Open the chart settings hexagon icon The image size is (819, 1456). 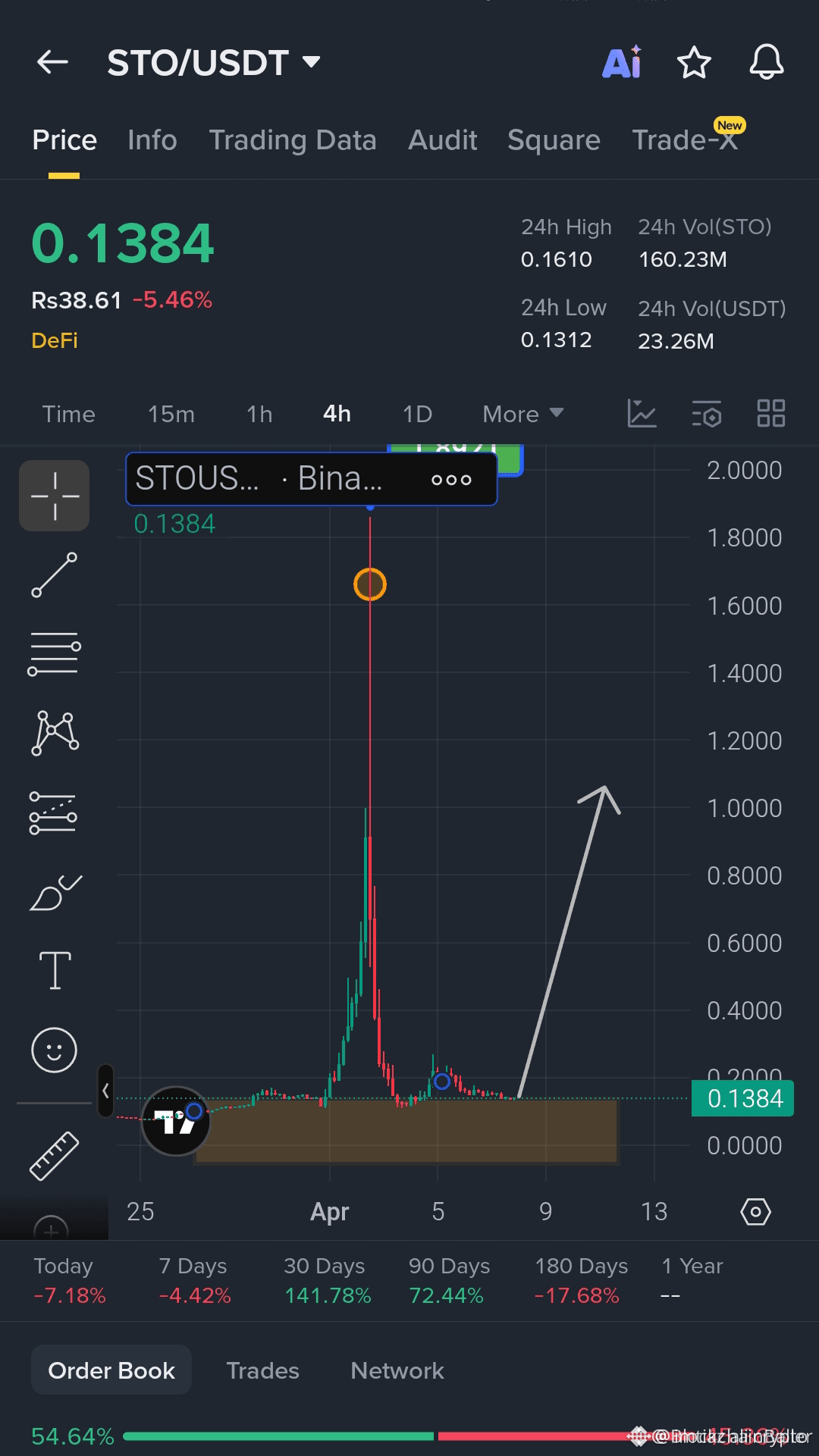(x=755, y=1211)
